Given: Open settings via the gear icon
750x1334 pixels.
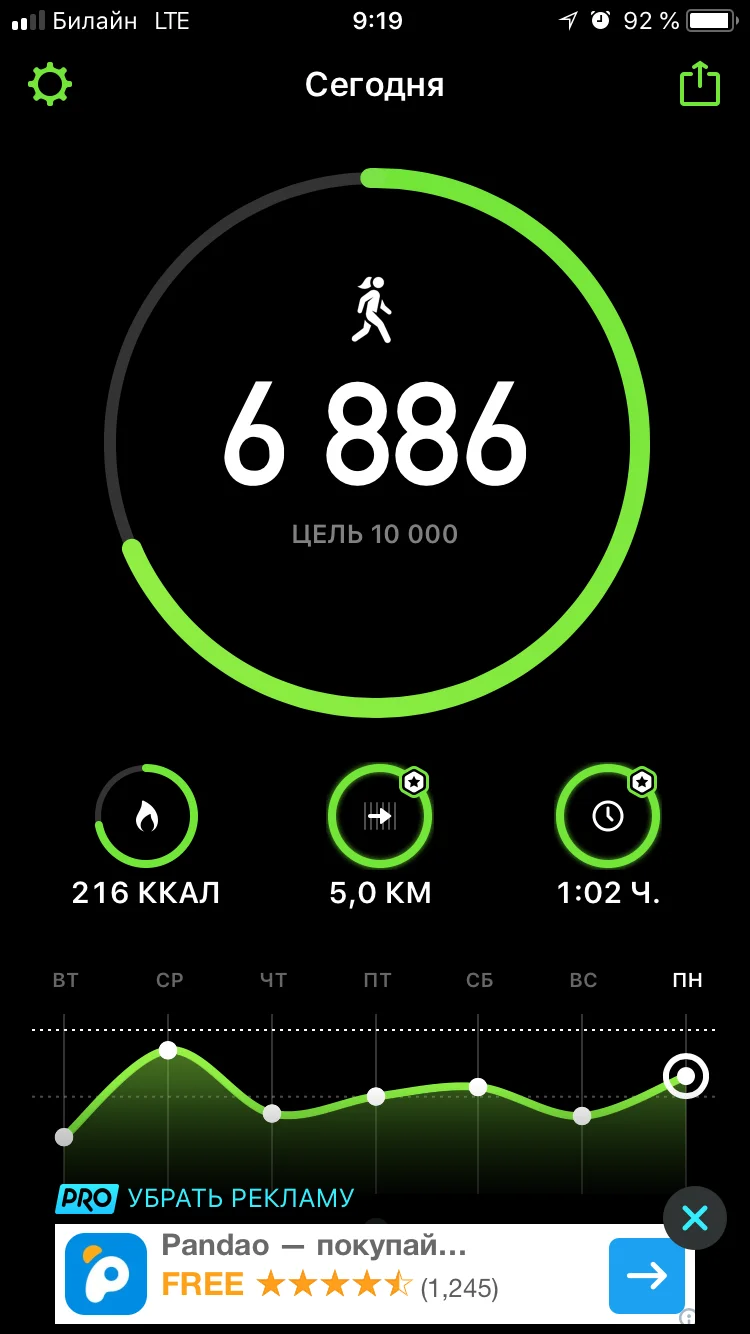Looking at the screenshot, I should pos(50,85).
